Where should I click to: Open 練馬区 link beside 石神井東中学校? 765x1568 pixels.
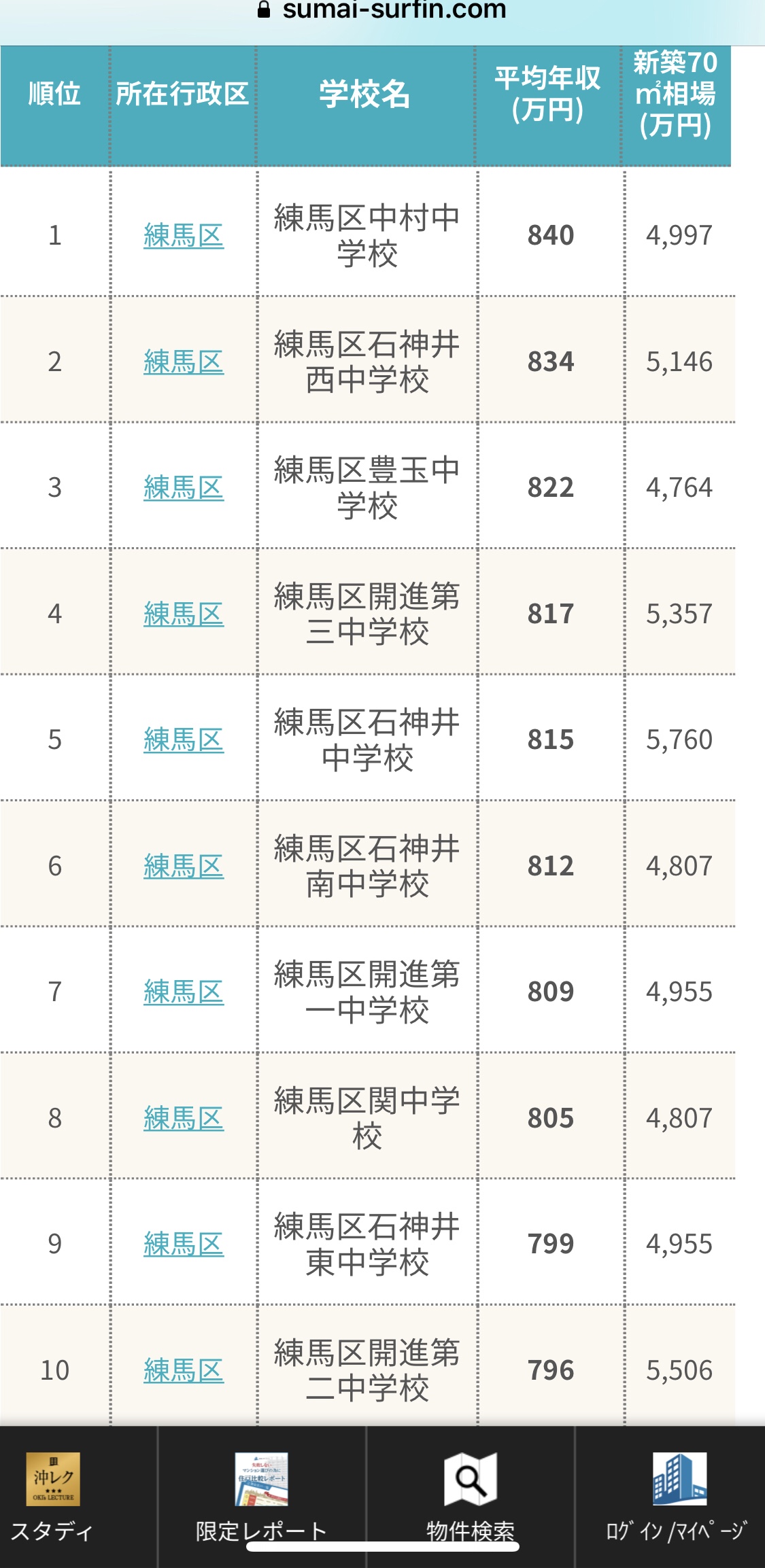184,1244
